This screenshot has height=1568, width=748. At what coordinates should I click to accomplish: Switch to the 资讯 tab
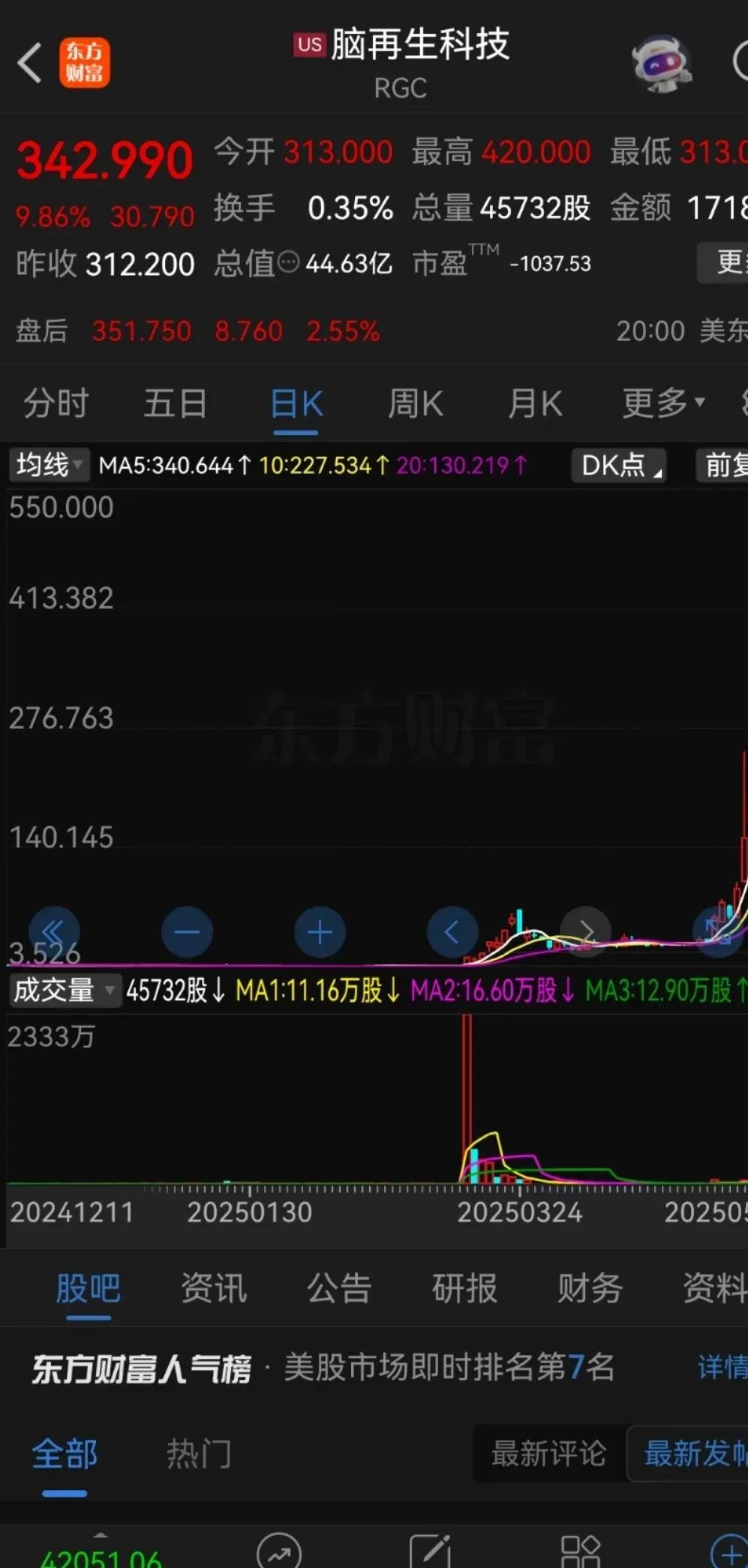214,1288
